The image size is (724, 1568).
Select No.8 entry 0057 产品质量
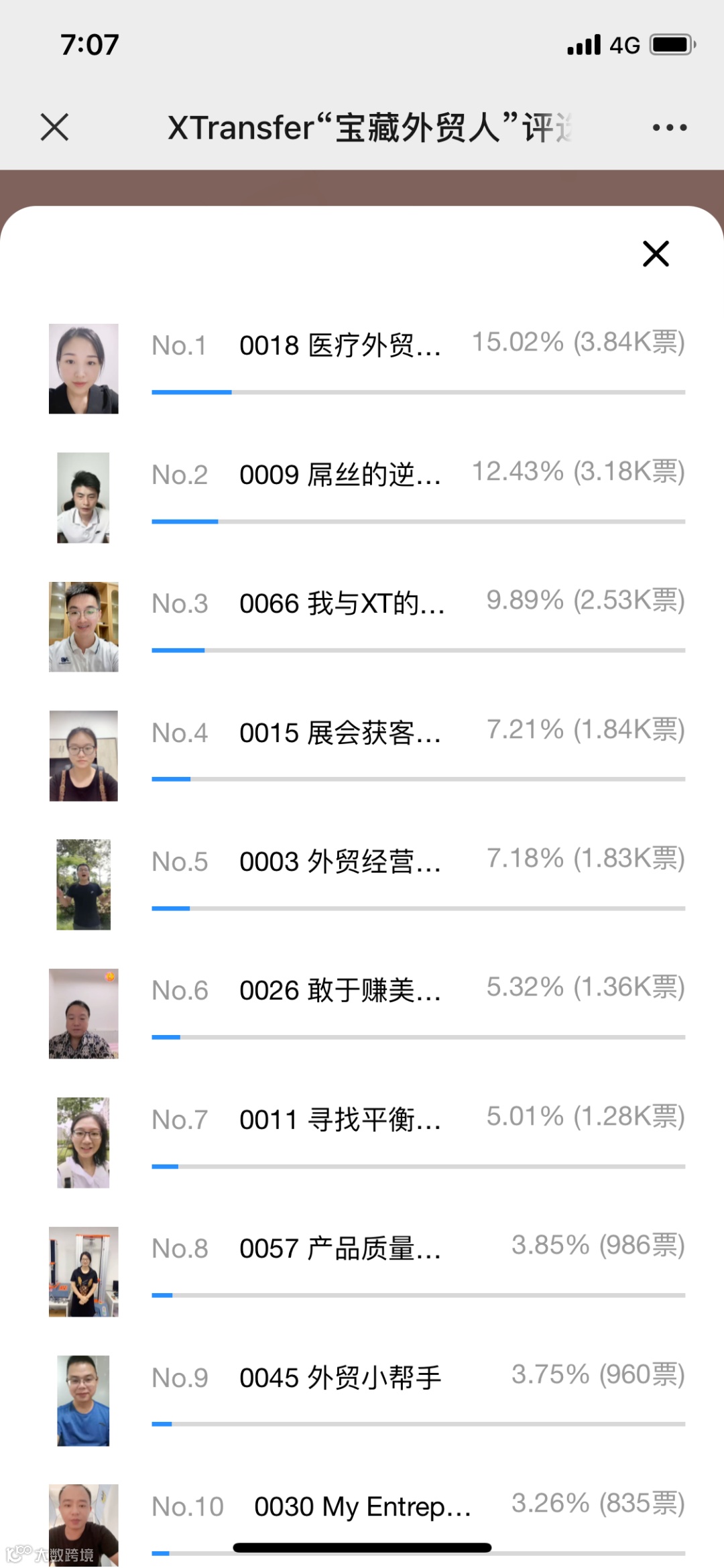tap(340, 1249)
